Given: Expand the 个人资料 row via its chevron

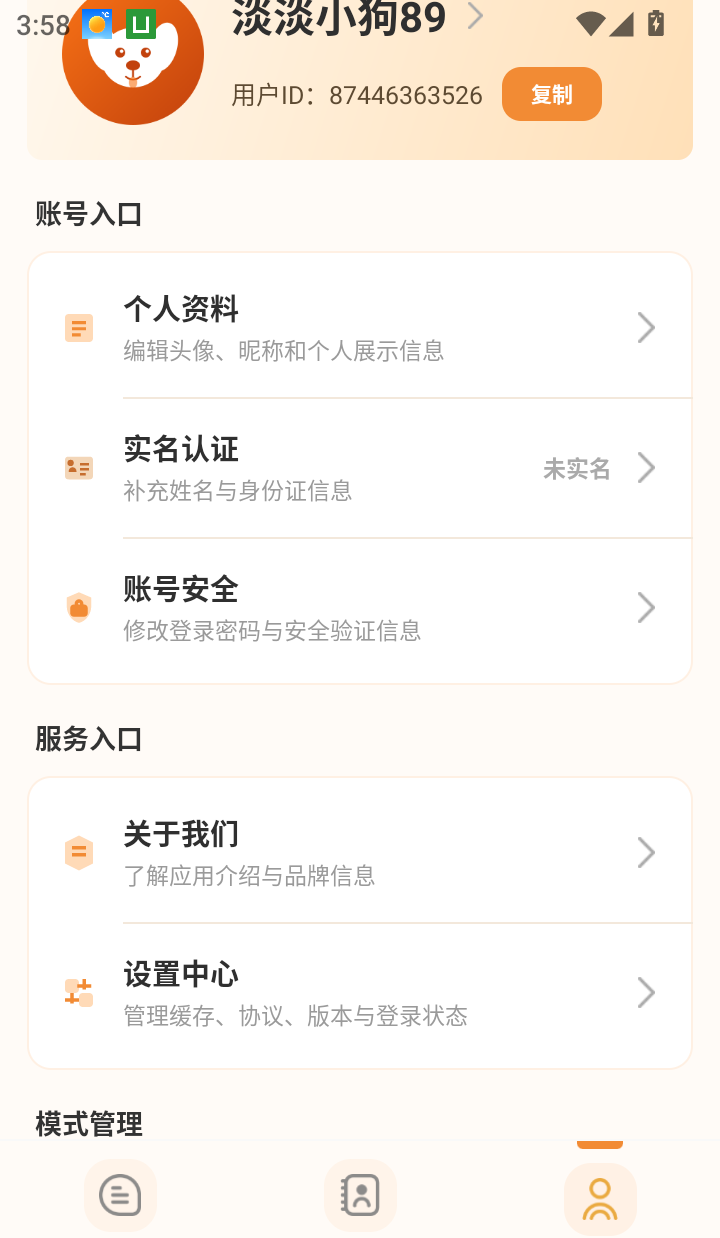Looking at the screenshot, I should tap(646, 327).
